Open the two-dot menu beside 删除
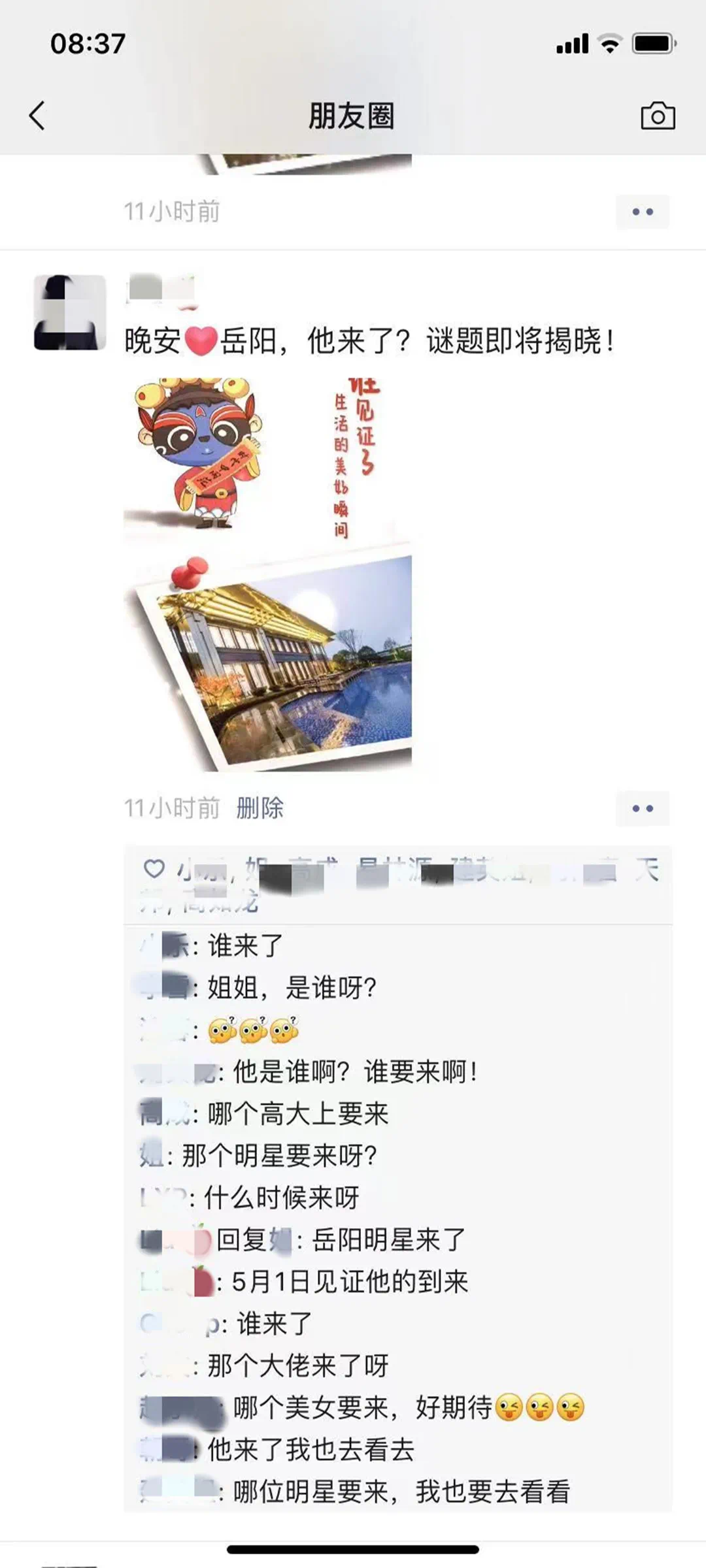The width and height of the screenshot is (706, 1568). [643, 808]
